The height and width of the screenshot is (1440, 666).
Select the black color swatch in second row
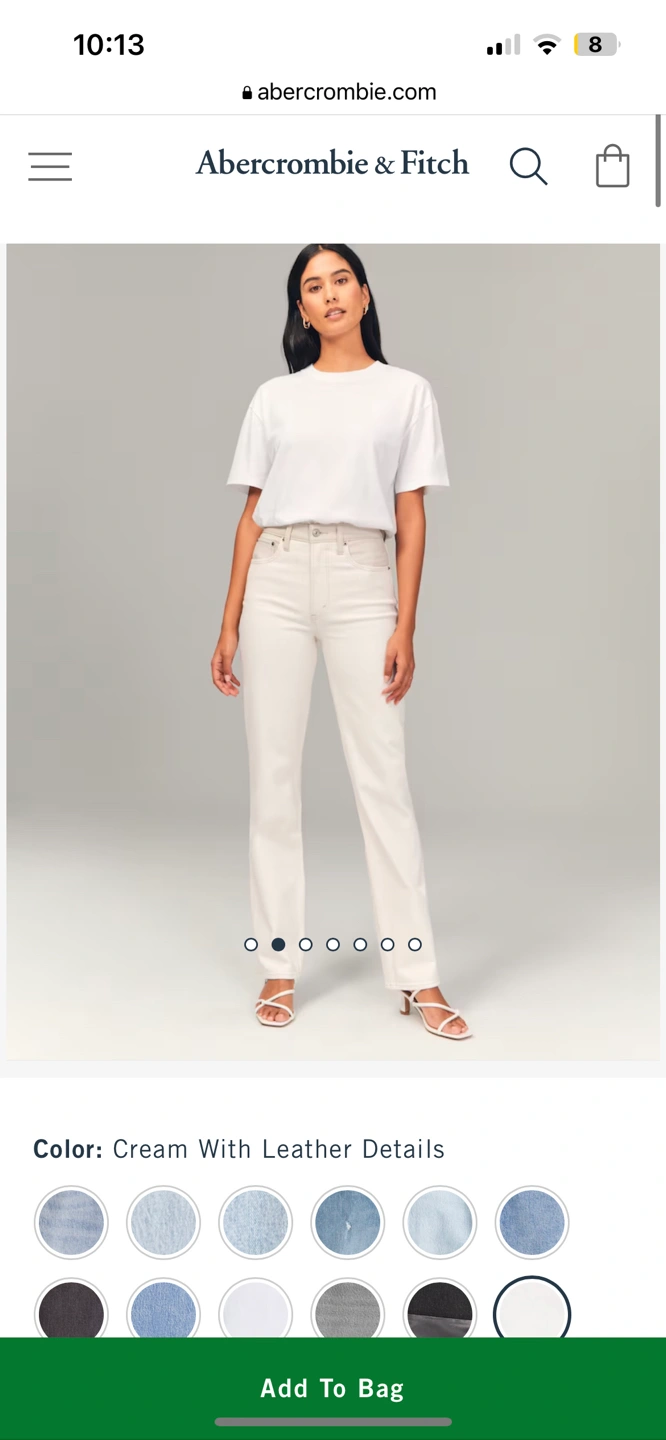[71, 1312]
